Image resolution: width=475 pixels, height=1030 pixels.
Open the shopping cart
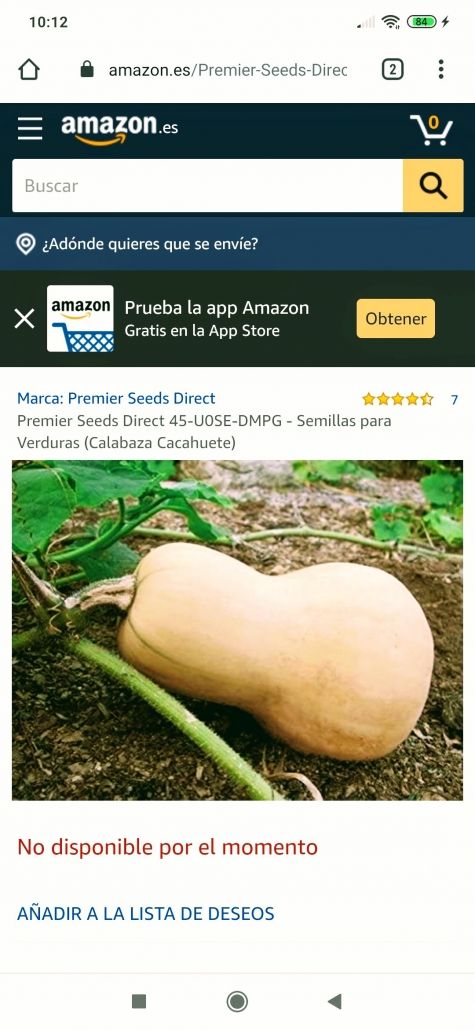432,129
